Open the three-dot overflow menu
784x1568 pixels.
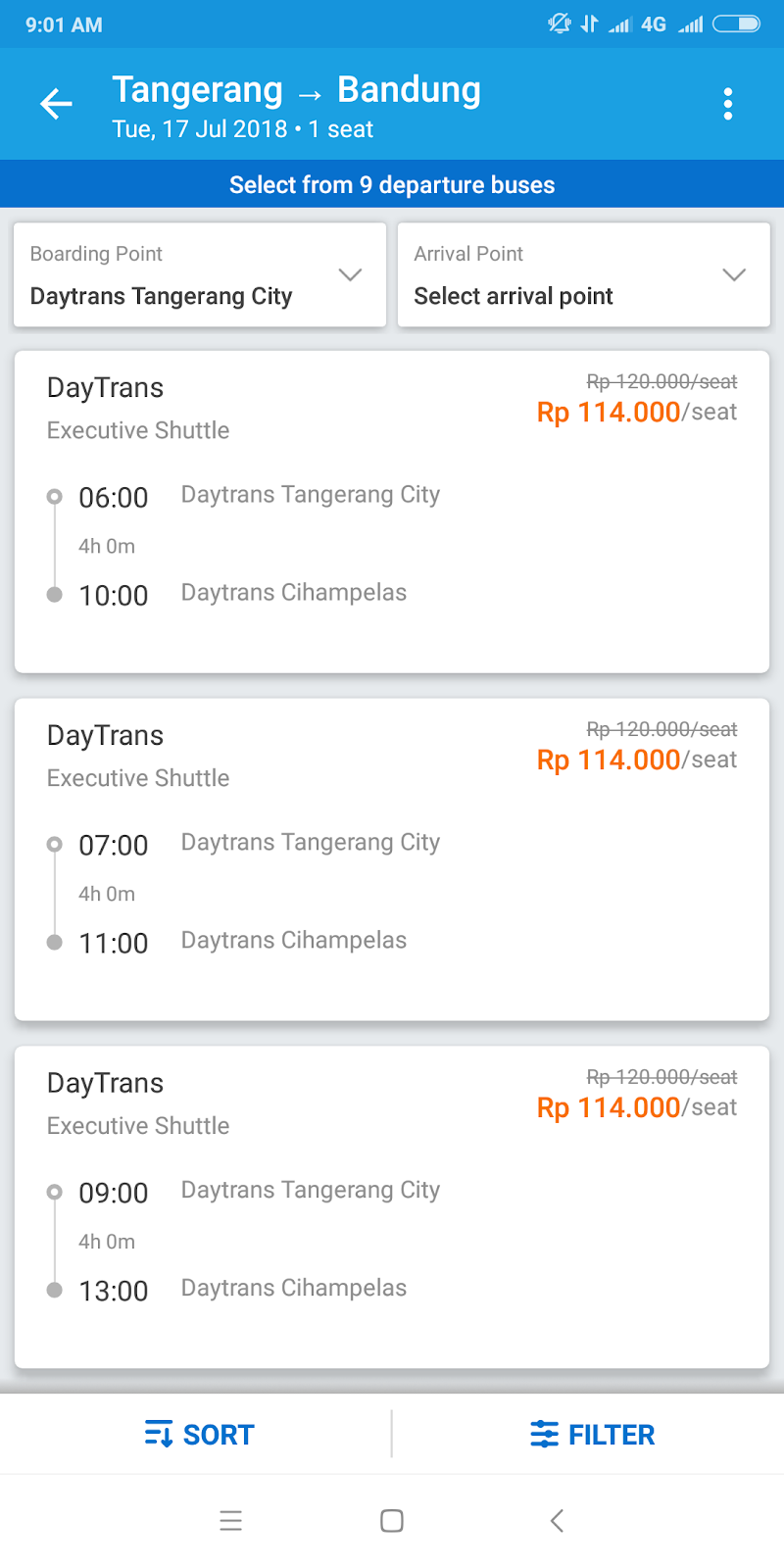728,103
